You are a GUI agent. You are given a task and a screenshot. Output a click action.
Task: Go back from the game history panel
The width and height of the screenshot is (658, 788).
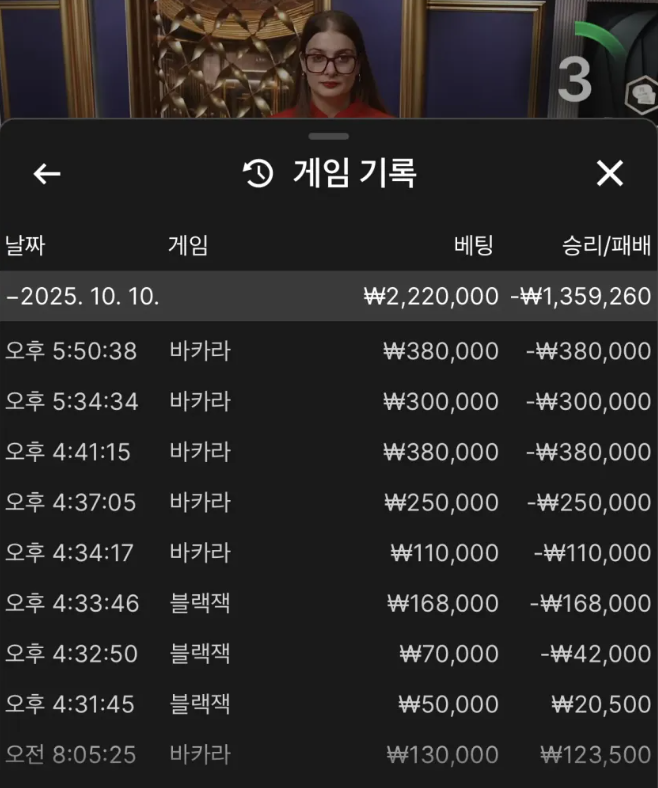point(47,174)
